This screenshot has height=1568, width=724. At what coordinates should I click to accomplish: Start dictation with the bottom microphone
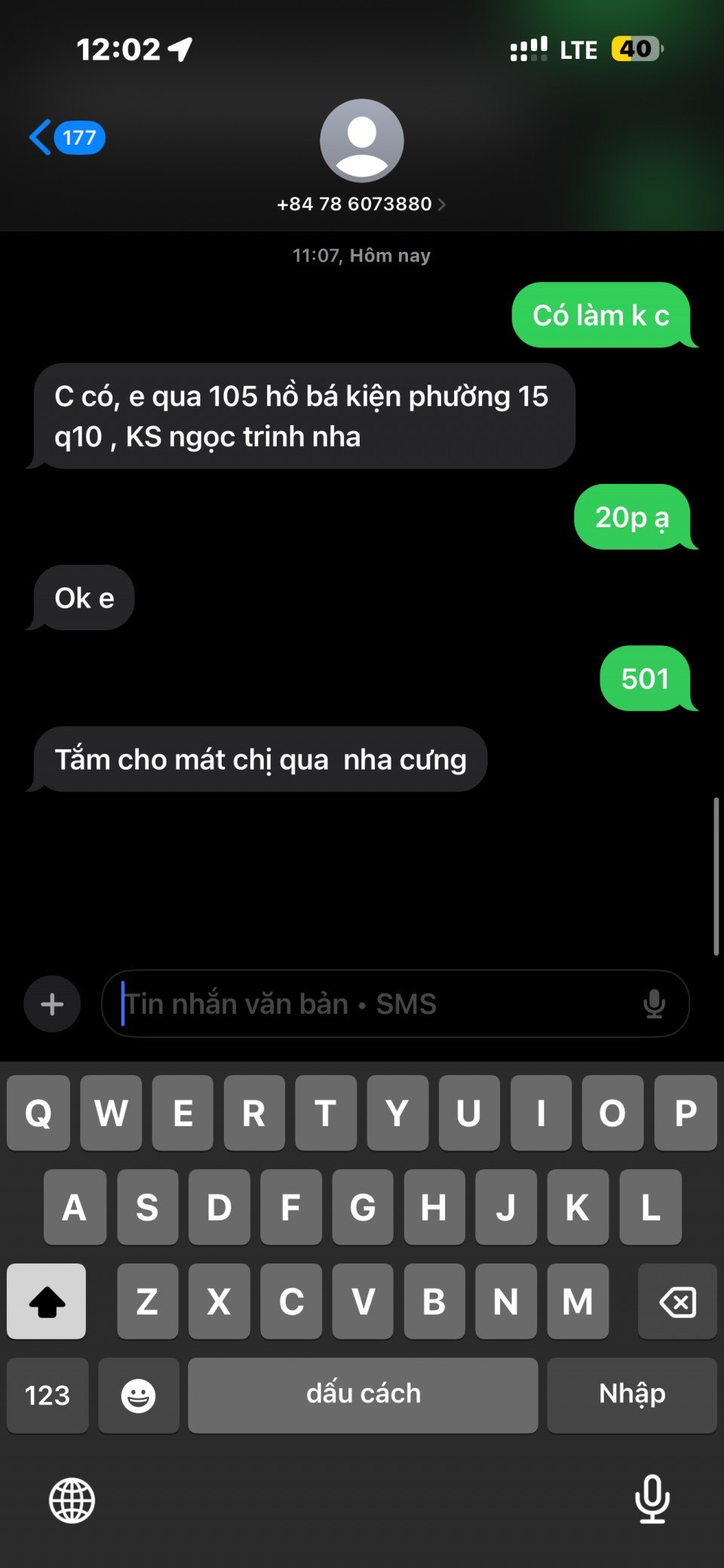click(652, 1499)
